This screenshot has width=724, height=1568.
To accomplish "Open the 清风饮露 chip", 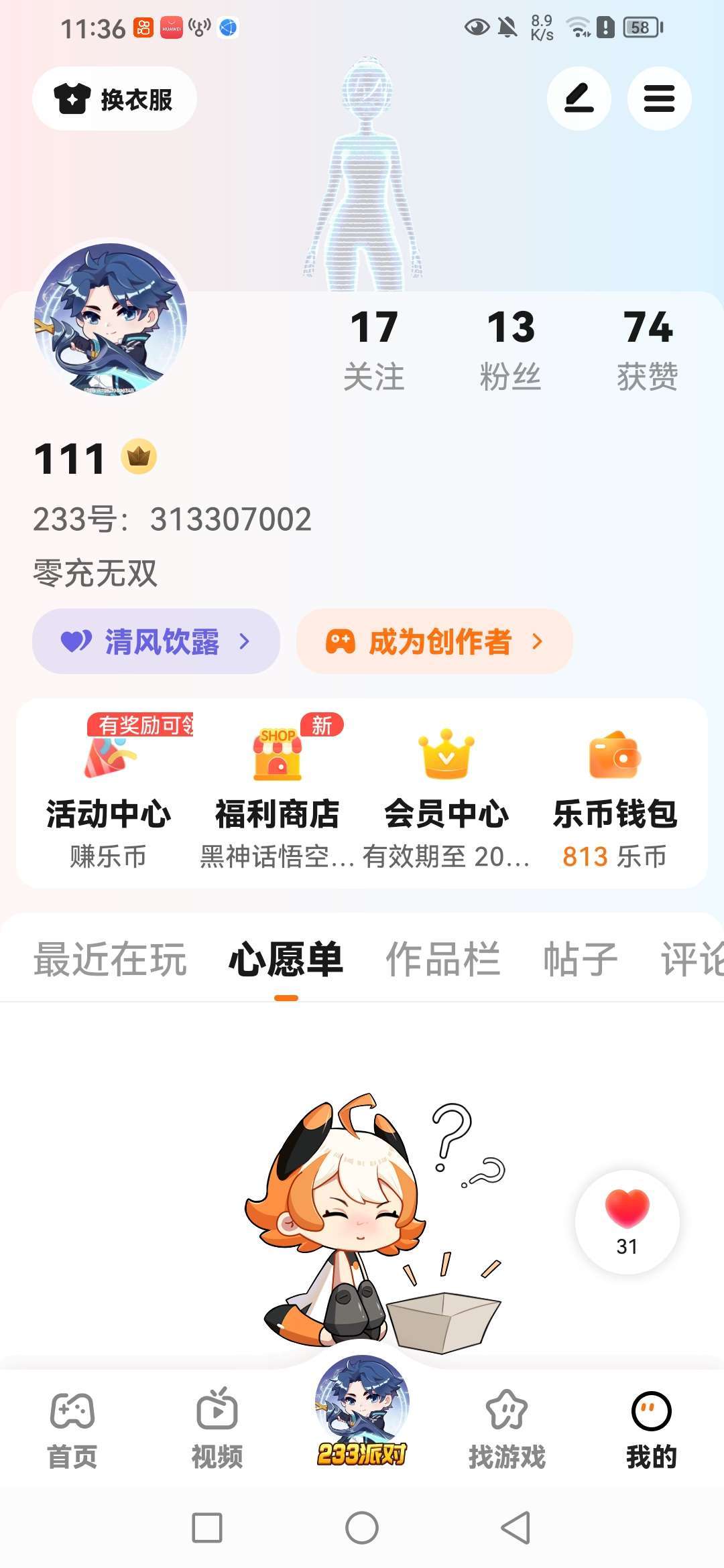I will tap(156, 641).
